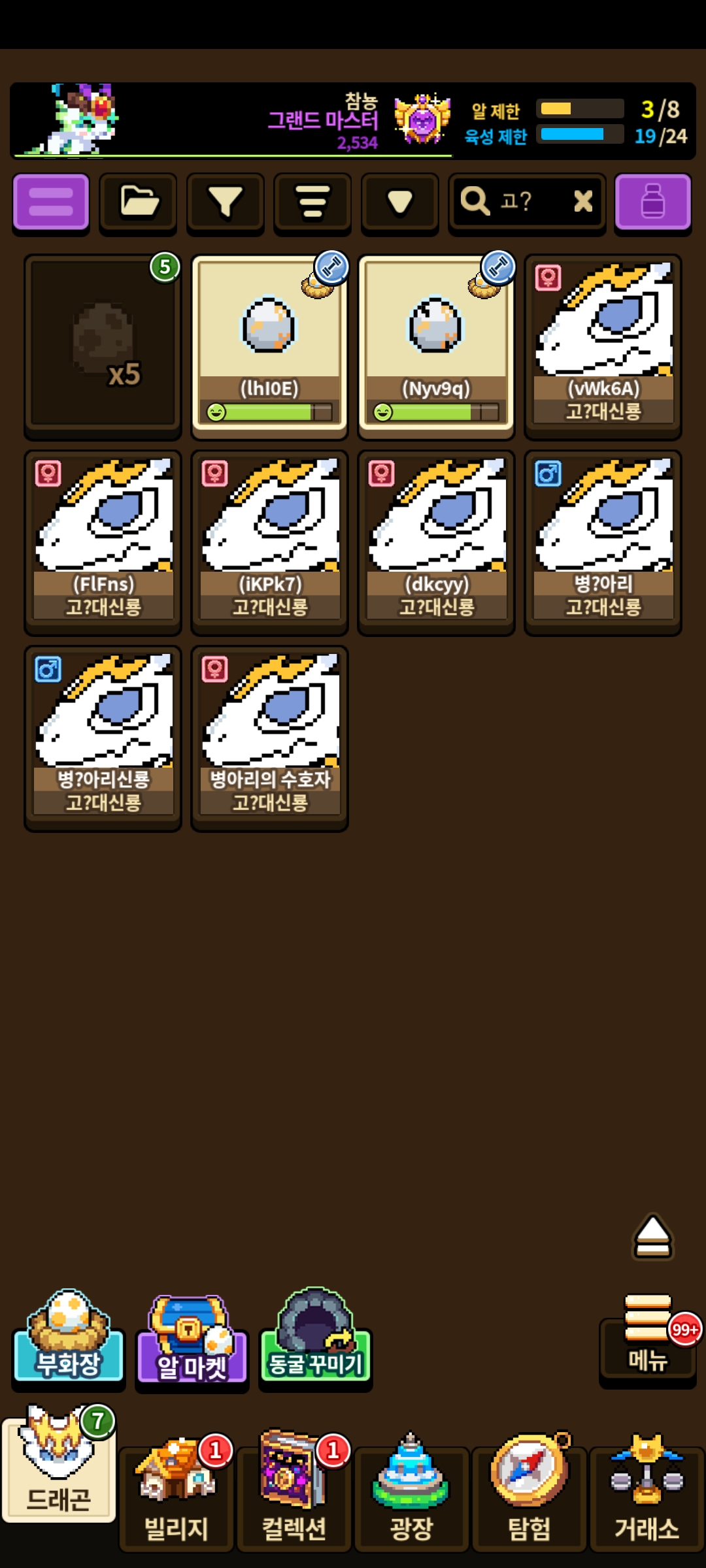Open 동굴 꾸미기 cave decoration

click(315, 1339)
